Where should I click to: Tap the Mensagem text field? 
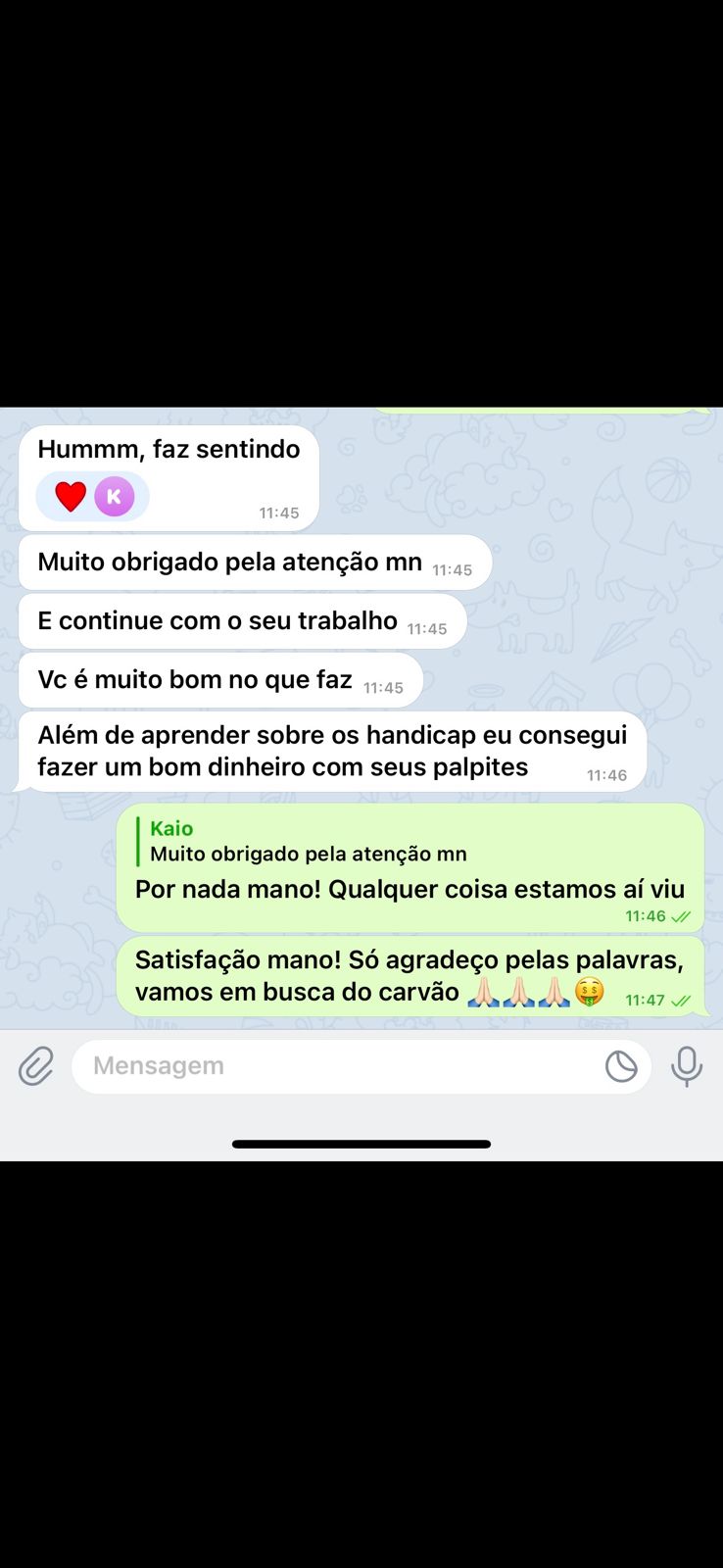(x=333, y=1066)
